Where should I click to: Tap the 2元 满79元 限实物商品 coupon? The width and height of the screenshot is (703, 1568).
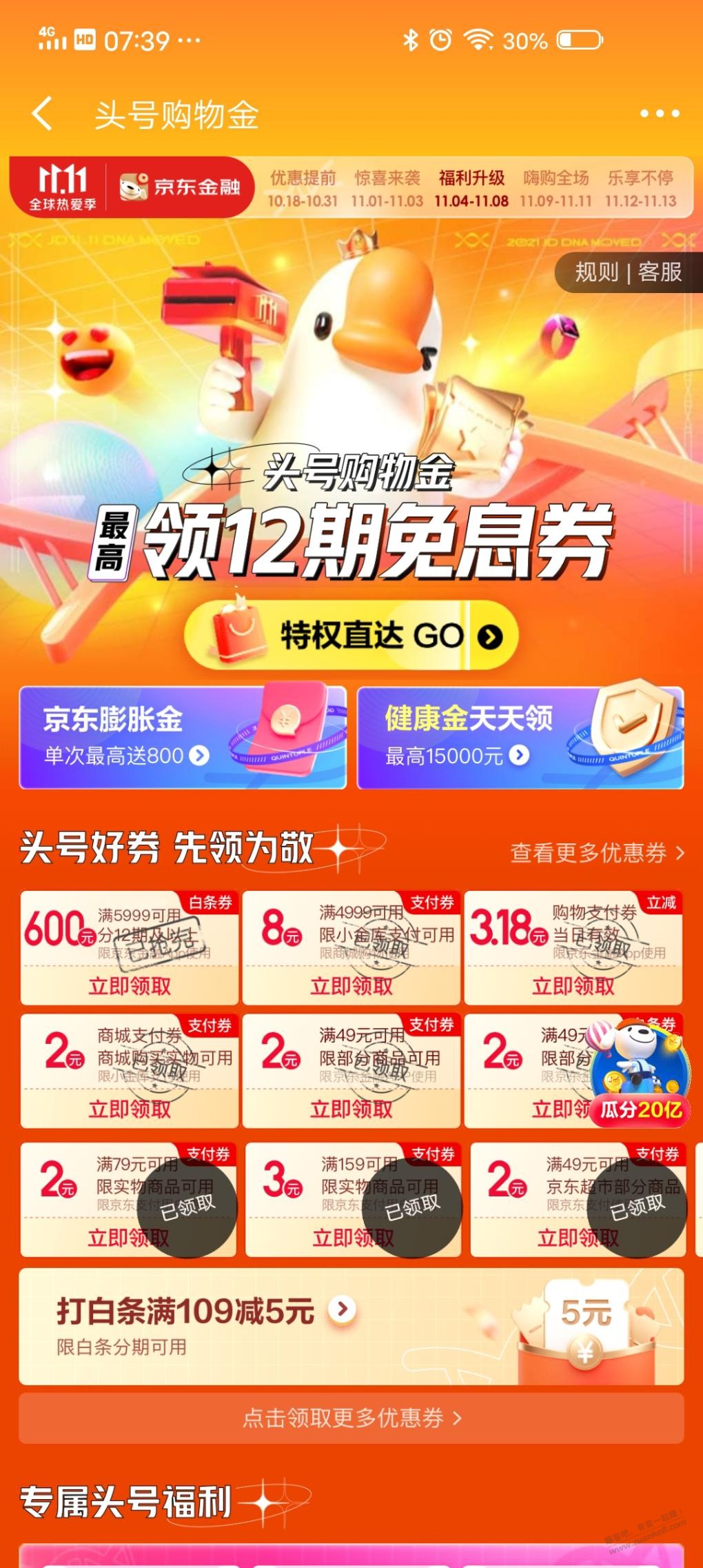[x=128, y=1238]
